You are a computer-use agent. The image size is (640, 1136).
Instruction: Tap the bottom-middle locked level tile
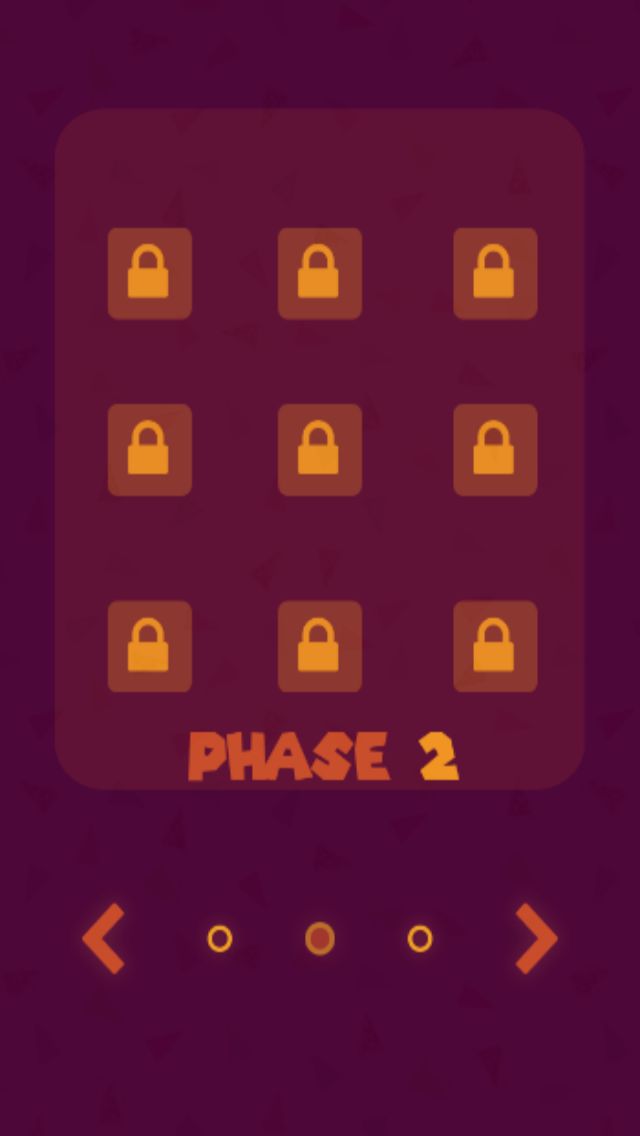(320, 646)
